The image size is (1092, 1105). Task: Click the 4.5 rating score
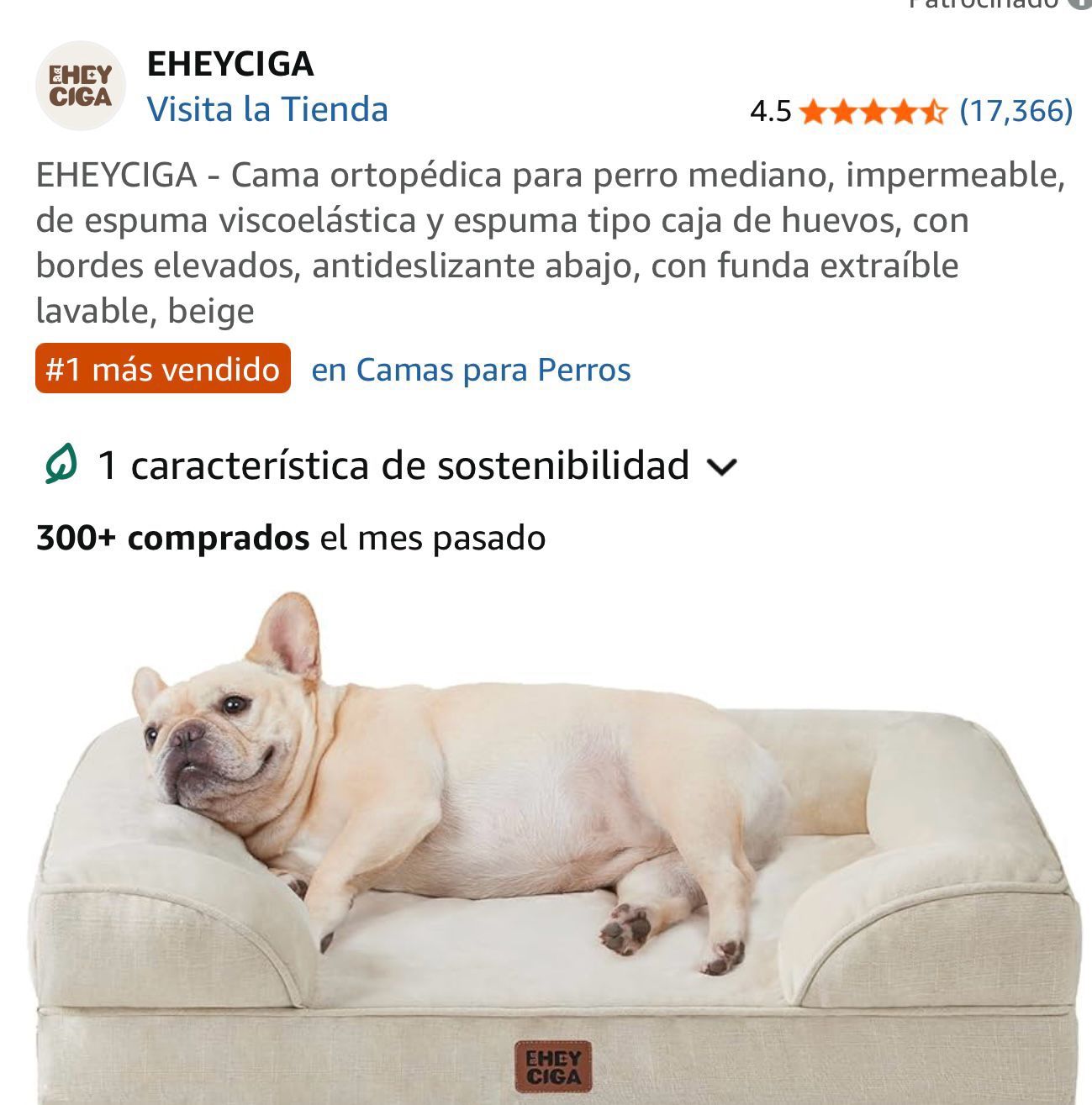pyautogui.click(x=770, y=108)
